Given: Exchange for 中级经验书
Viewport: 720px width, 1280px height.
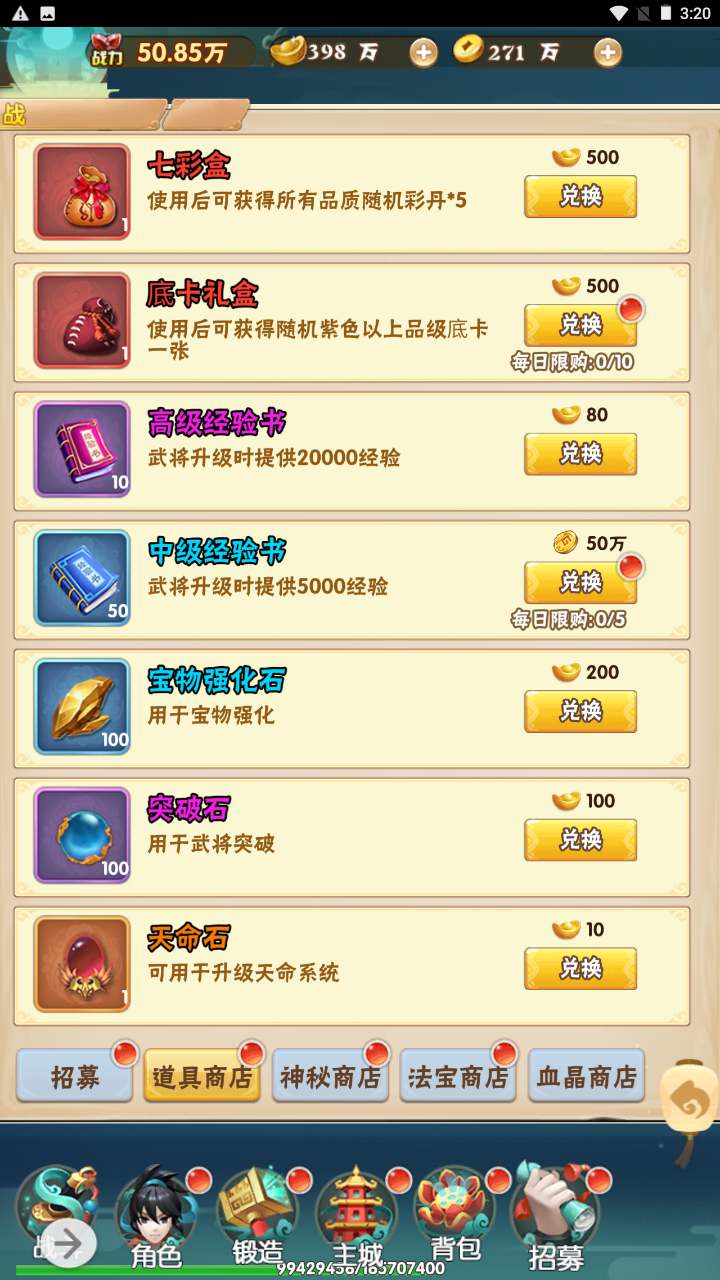Looking at the screenshot, I should 580,582.
